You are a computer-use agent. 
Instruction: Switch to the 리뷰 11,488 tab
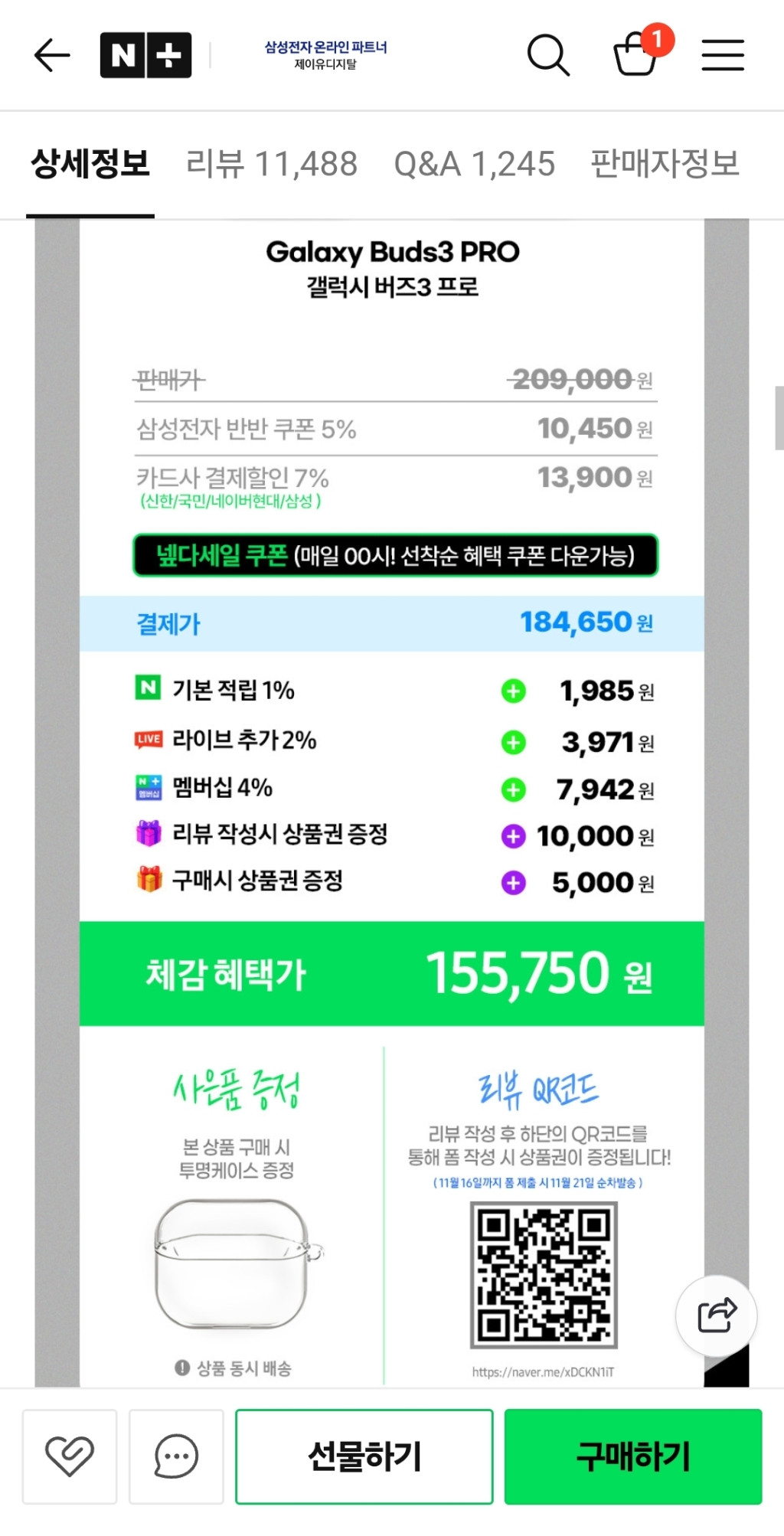coord(272,164)
